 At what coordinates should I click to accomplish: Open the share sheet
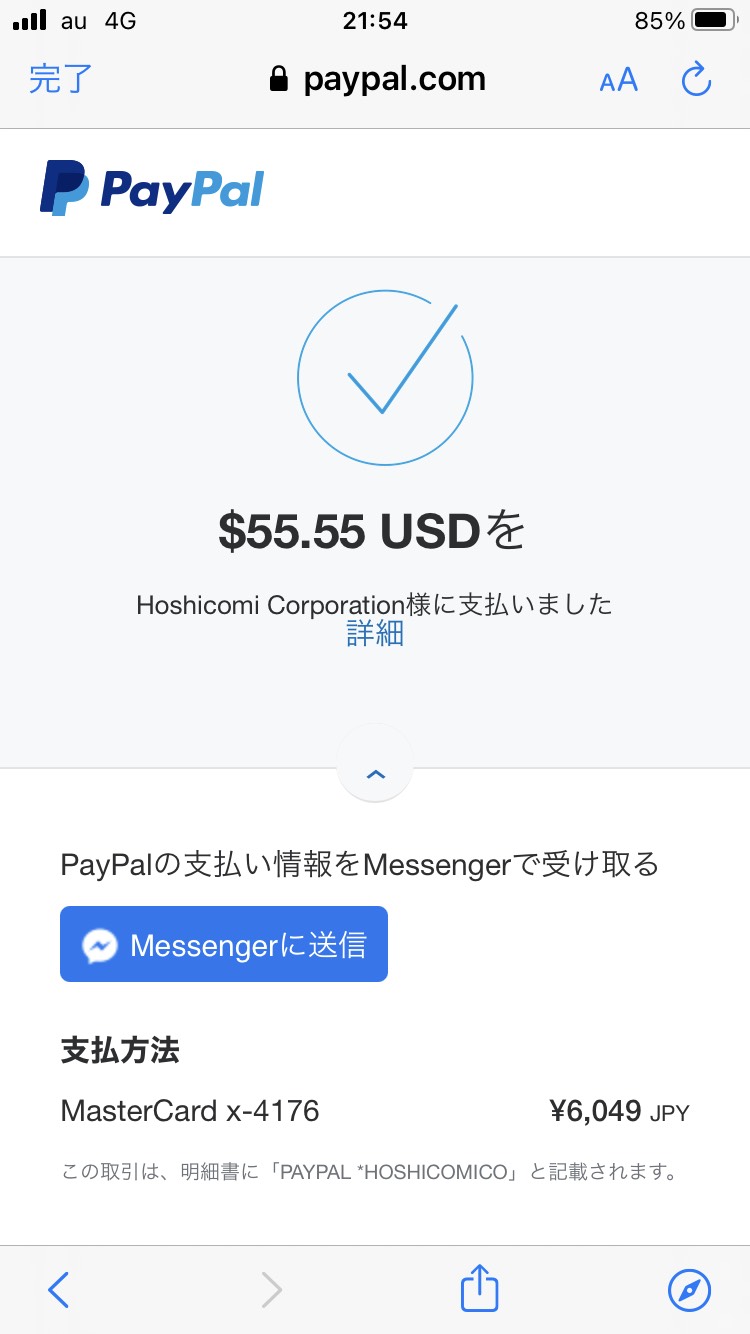(479, 1288)
